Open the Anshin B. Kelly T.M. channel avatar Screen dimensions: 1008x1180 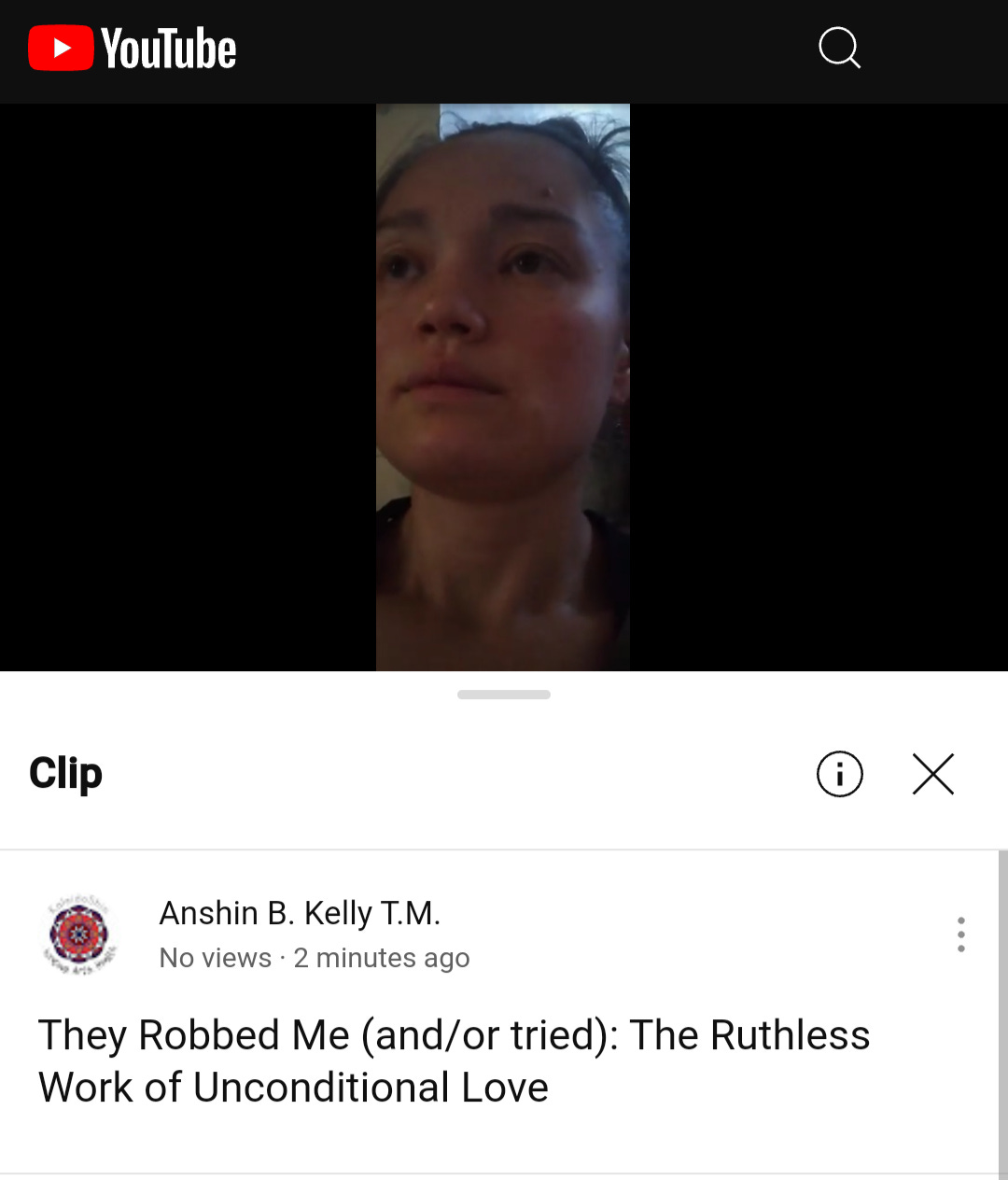80,934
